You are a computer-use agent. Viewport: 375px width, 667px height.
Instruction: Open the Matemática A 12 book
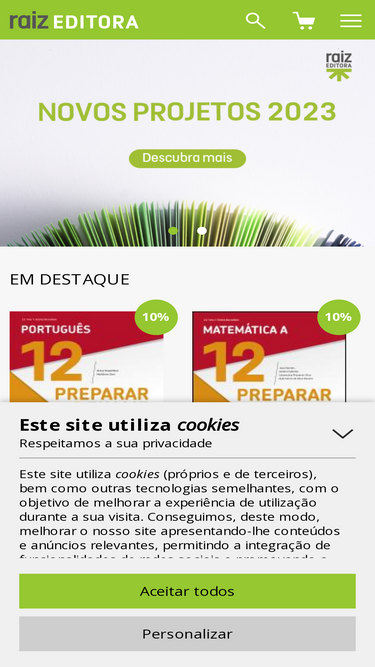click(x=269, y=356)
